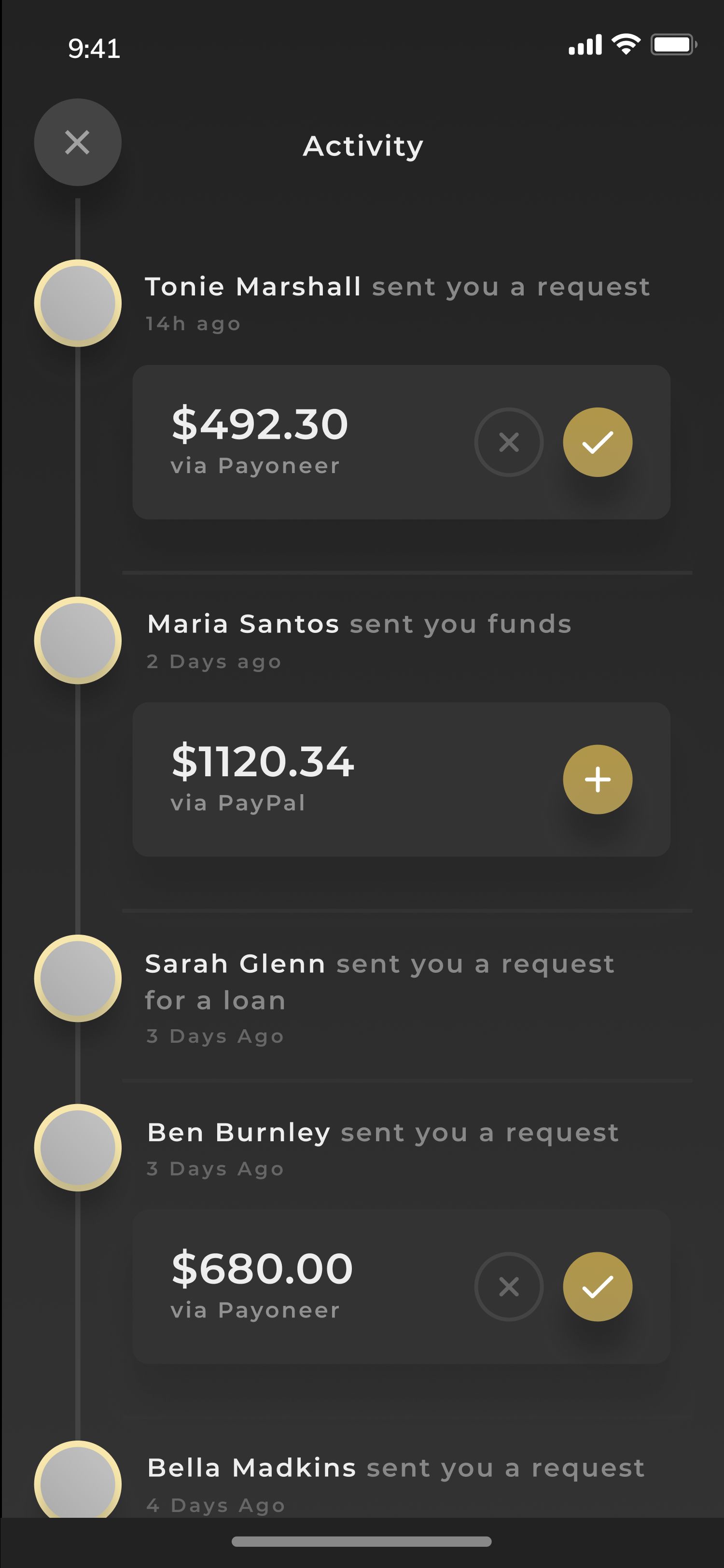Decline Tonie Marshall's $492.30 request
The image size is (724, 1568).
pyautogui.click(x=509, y=442)
